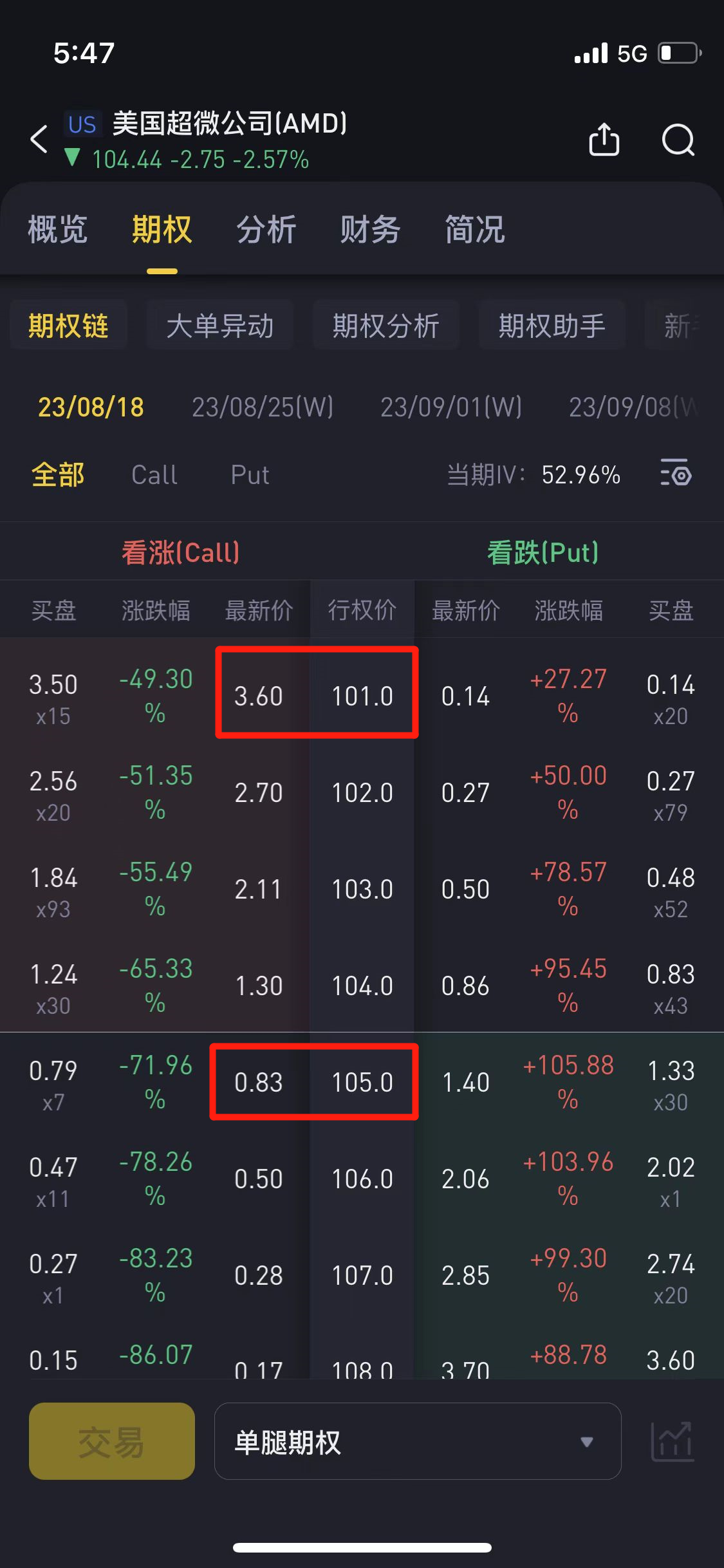Select the 大单异动 chip

click(220, 326)
